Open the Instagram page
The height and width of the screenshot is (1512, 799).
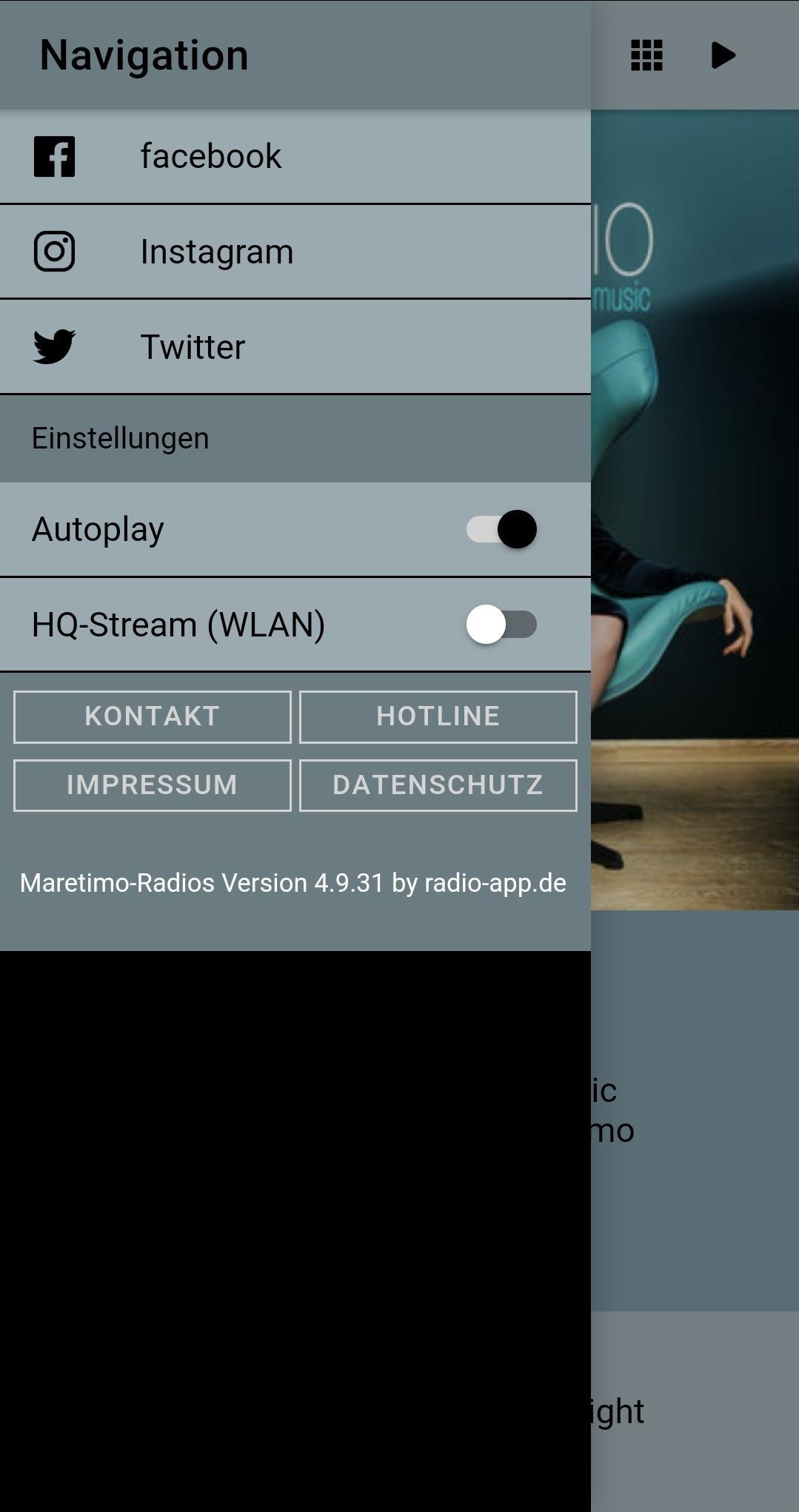[295, 252]
